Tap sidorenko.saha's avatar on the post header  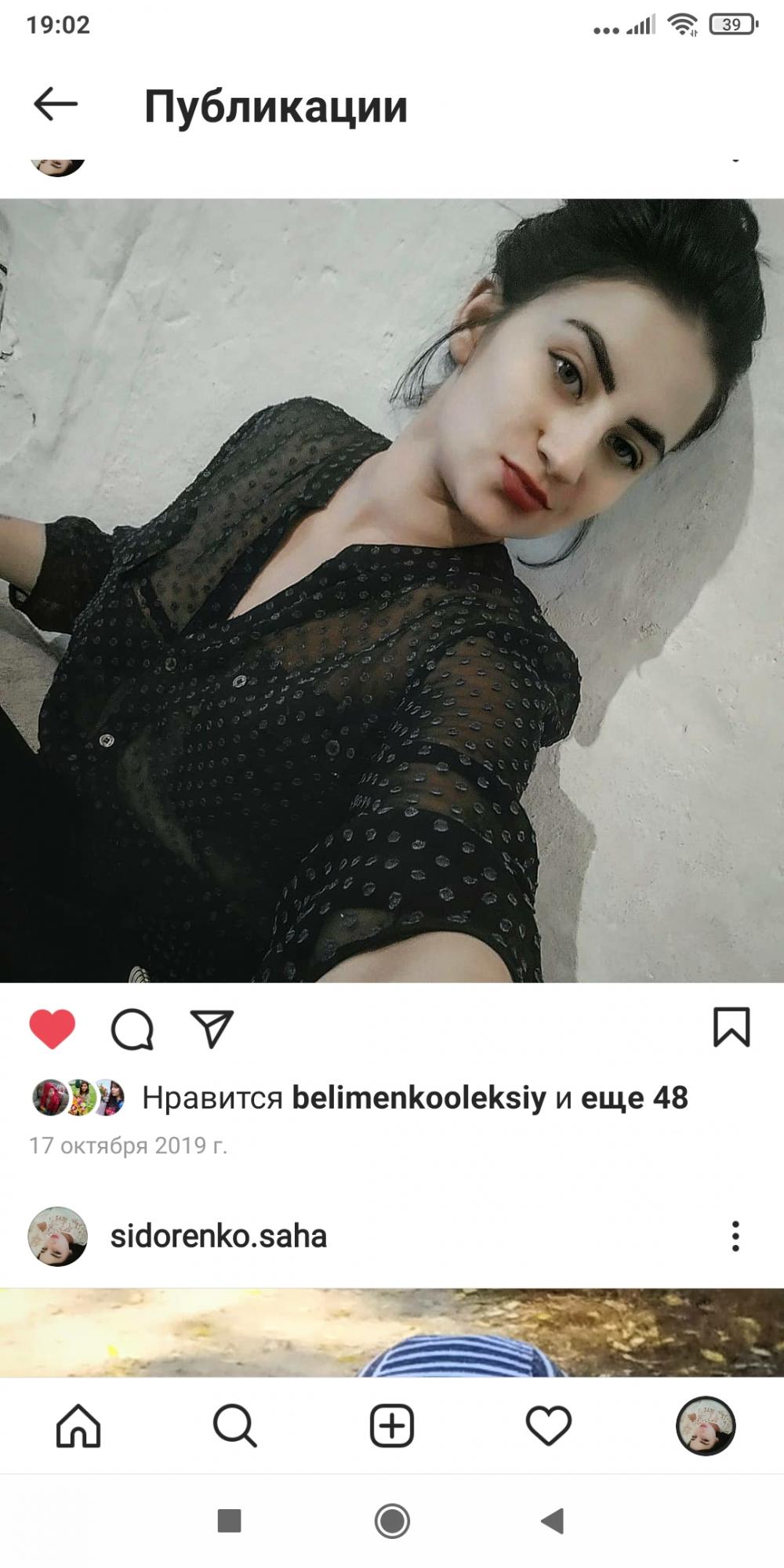click(x=57, y=1236)
